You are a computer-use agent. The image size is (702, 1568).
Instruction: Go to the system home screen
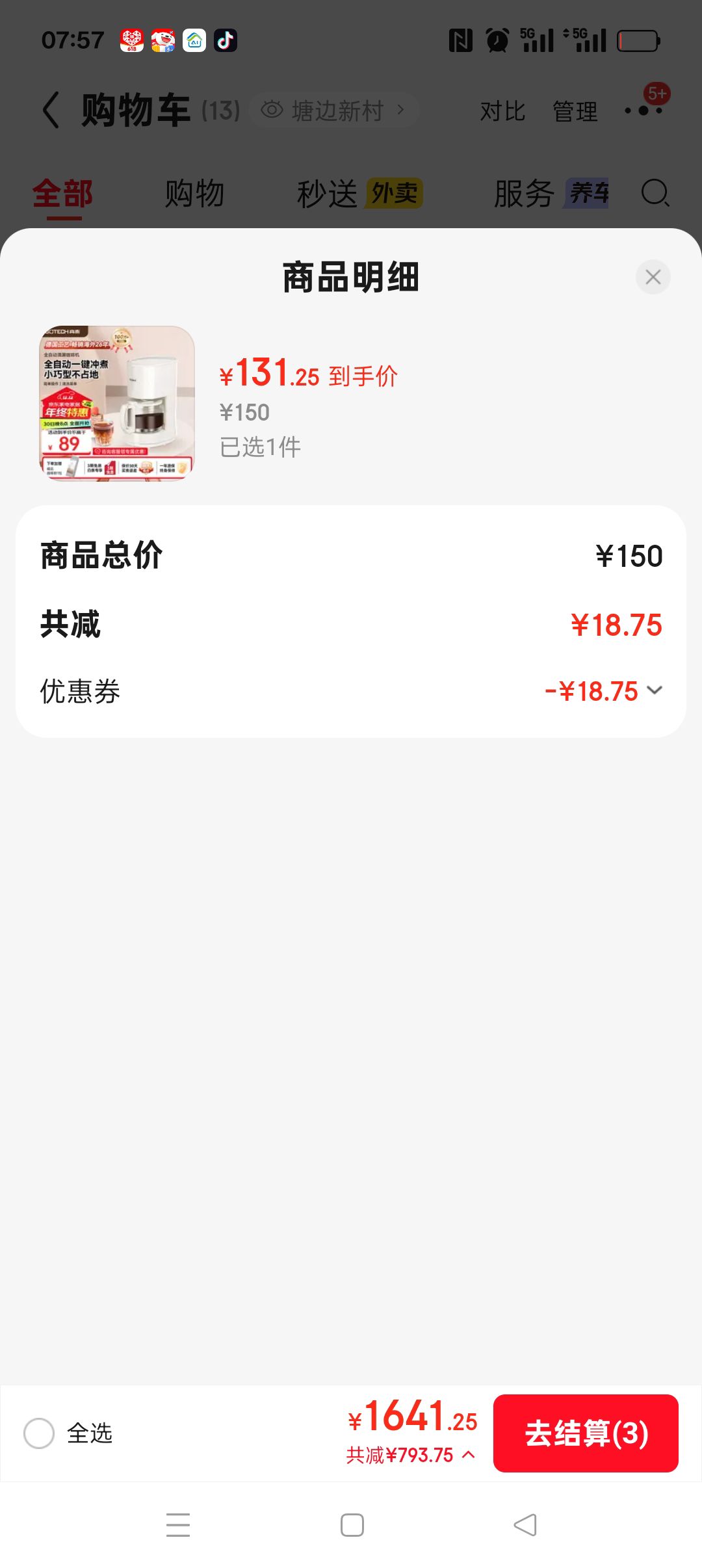352,1525
